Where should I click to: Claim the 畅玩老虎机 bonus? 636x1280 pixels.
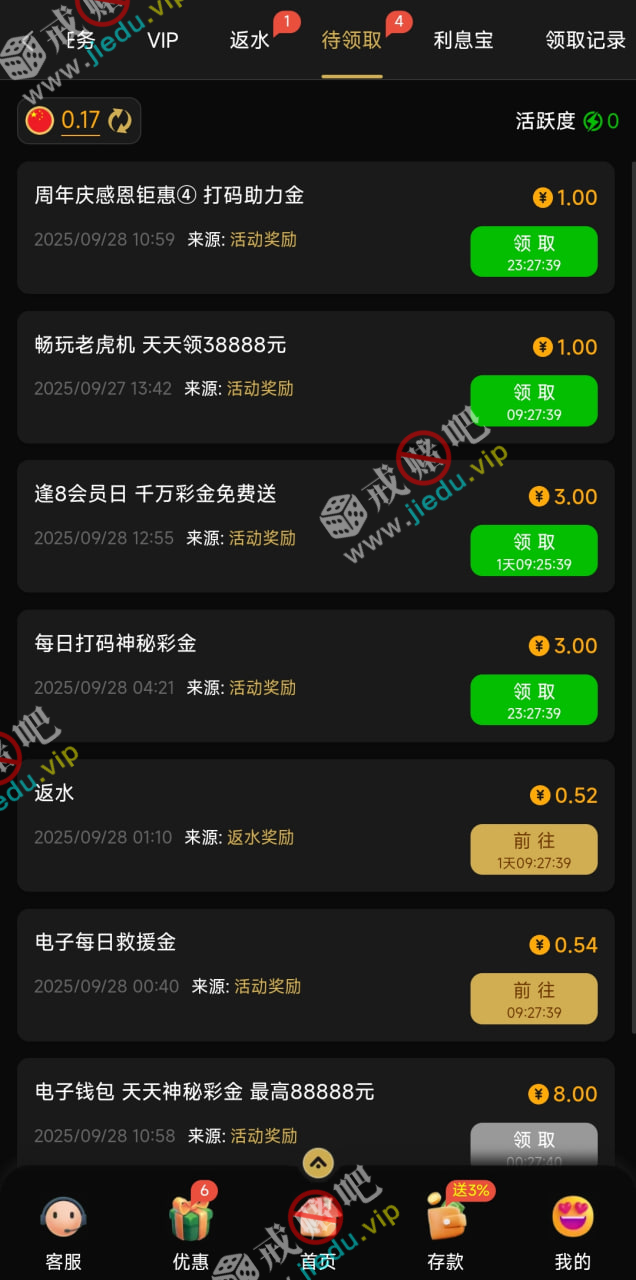pos(534,400)
